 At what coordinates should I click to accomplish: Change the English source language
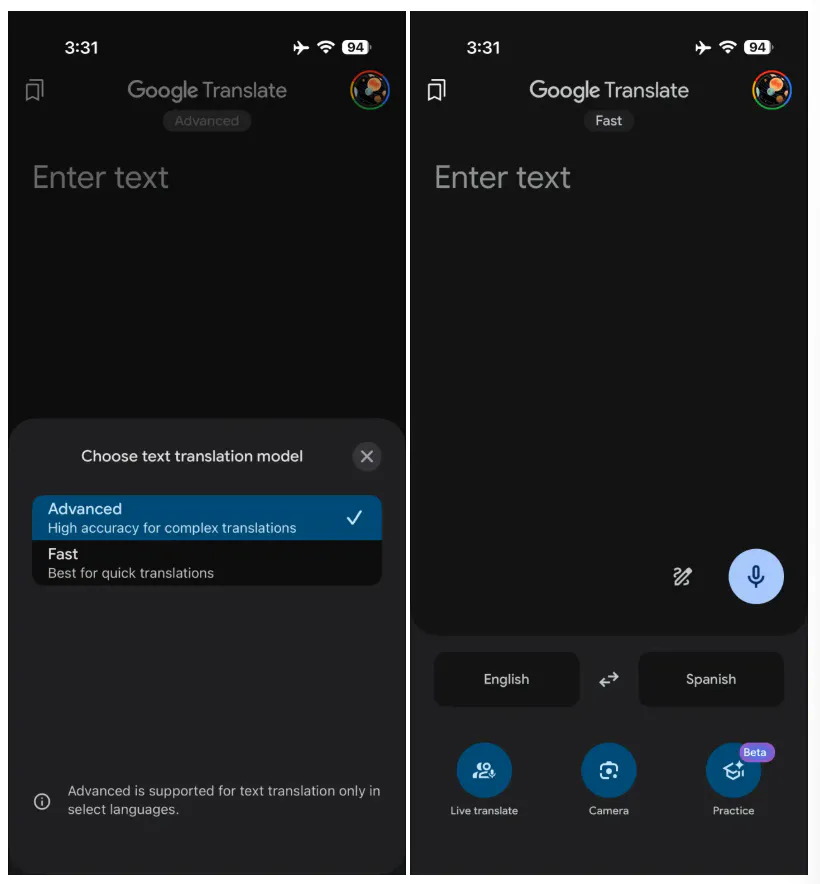(x=507, y=679)
